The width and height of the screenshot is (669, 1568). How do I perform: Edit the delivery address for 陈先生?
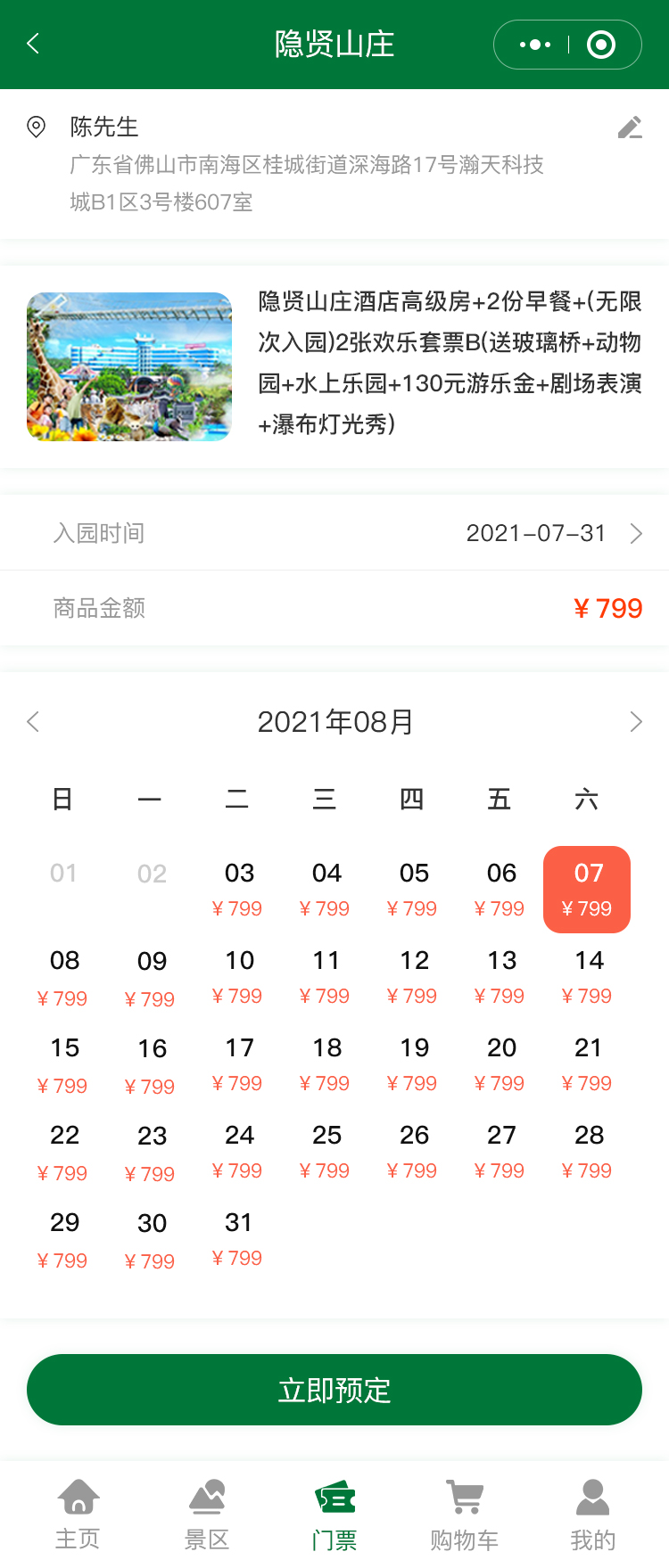click(630, 128)
